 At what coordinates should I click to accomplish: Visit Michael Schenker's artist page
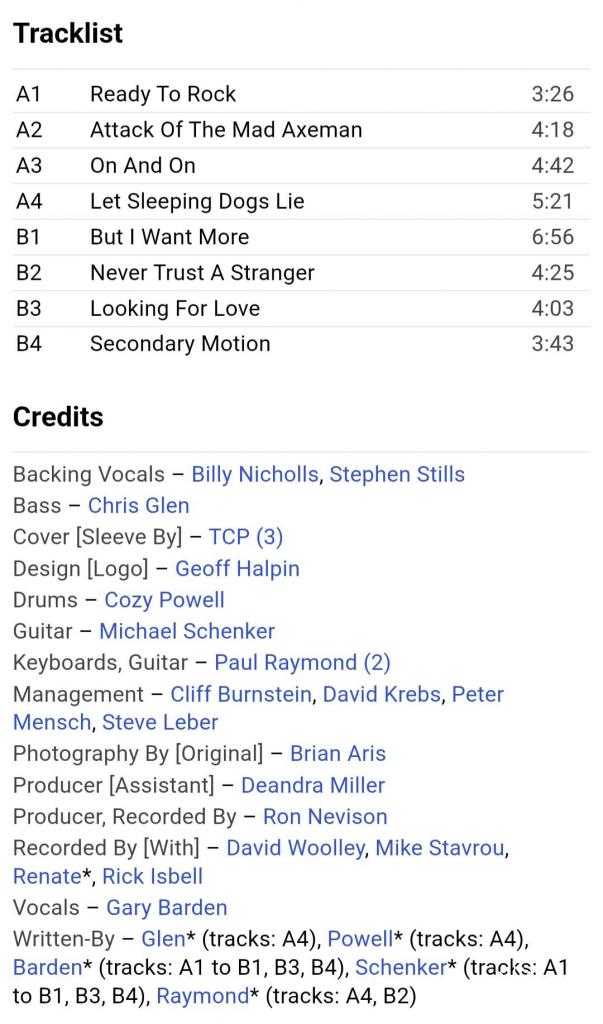pyautogui.click(x=187, y=631)
